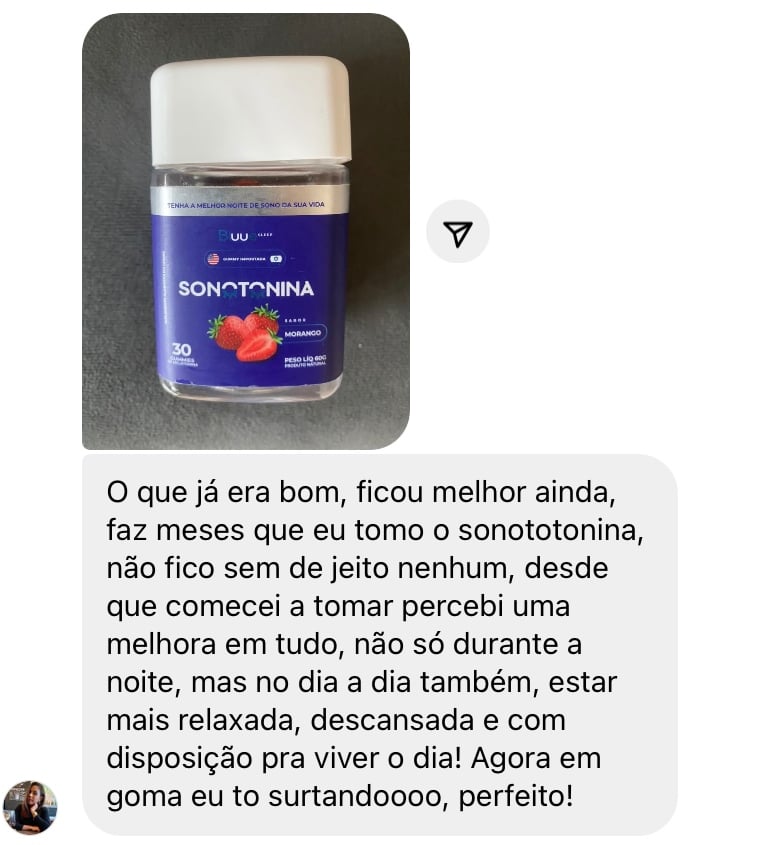This screenshot has width=768, height=845.
Task: Open the sender's profile picture
Action: pyautogui.click(x=30, y=806)
